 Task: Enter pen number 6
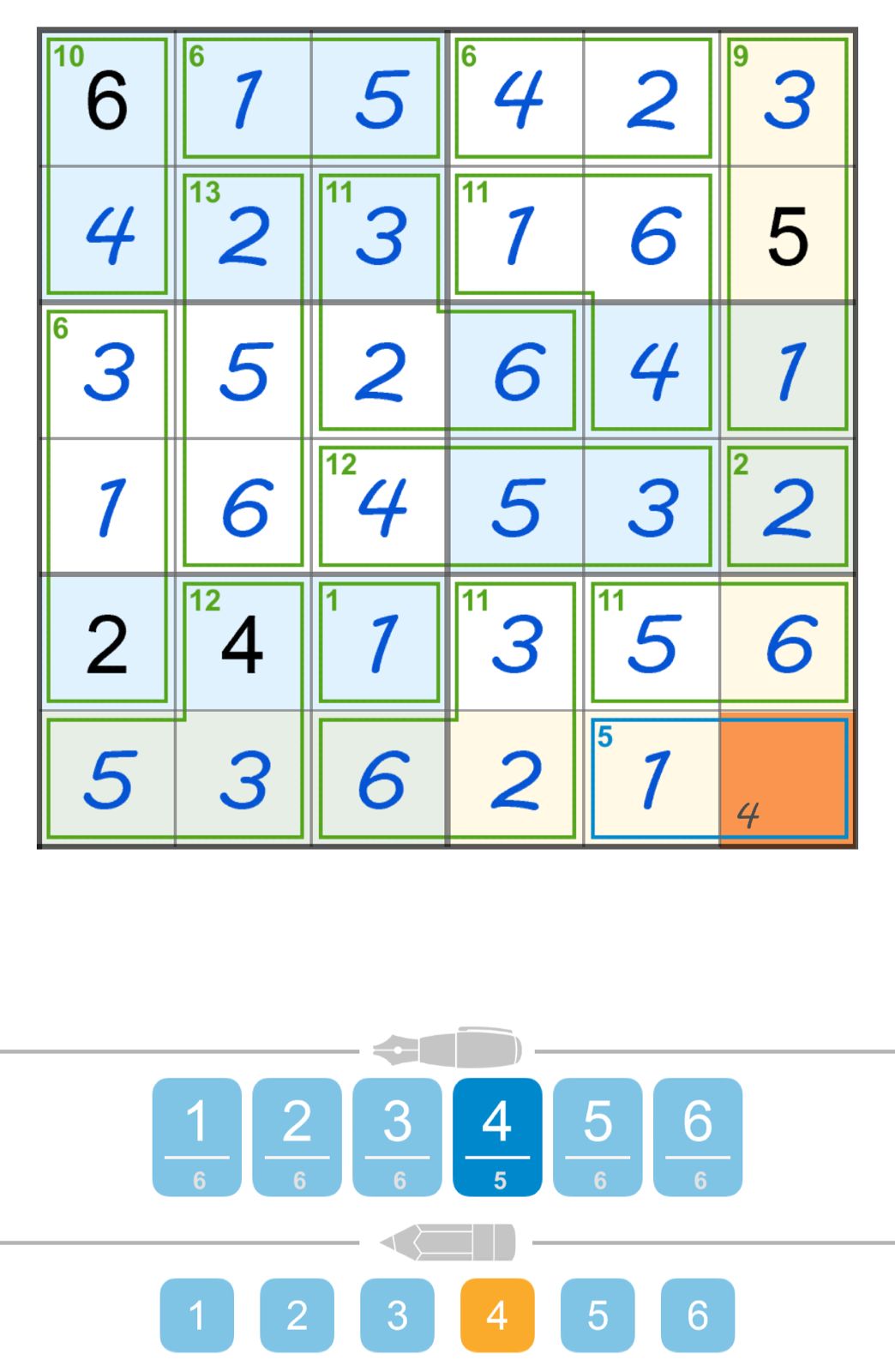tap(698, 1136)
